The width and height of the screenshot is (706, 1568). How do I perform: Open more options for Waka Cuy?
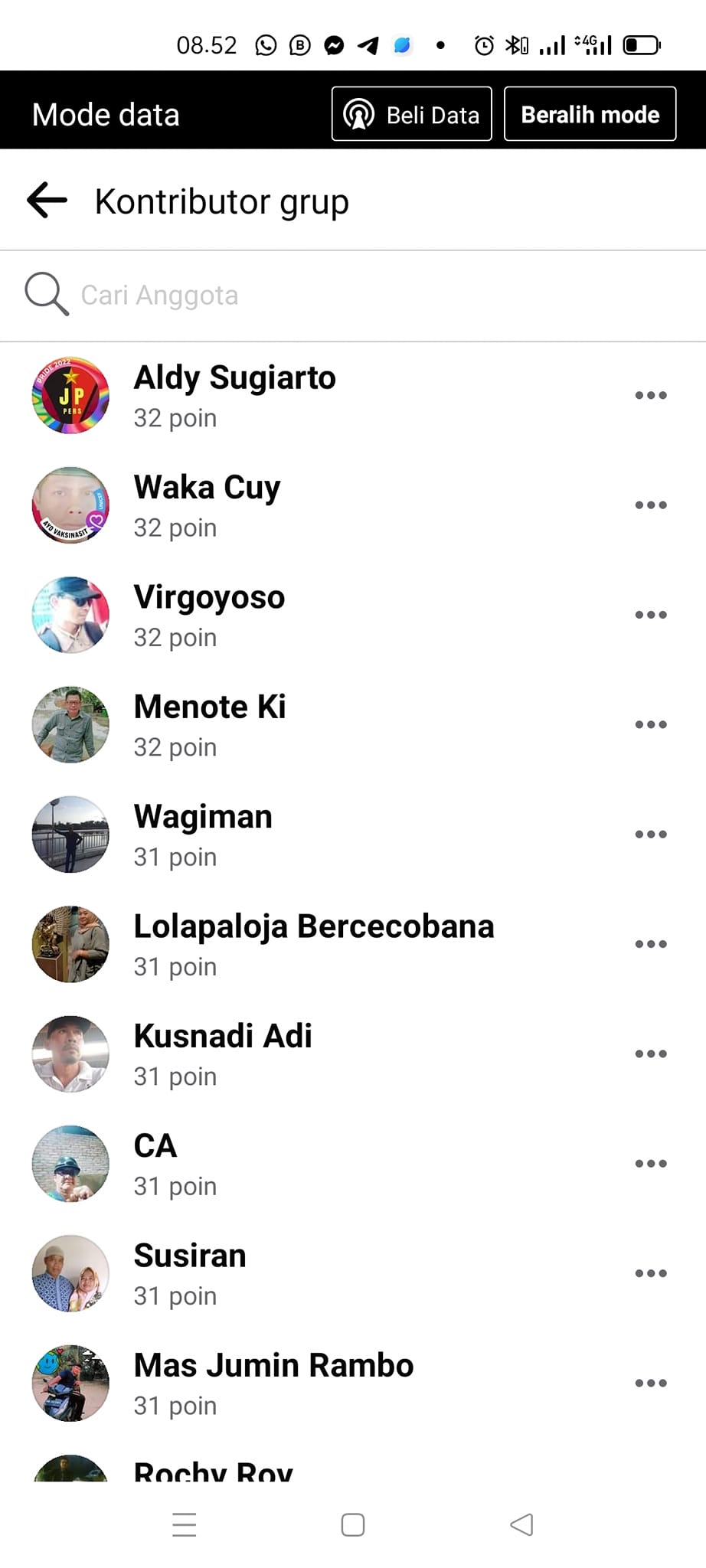point(651,505)
